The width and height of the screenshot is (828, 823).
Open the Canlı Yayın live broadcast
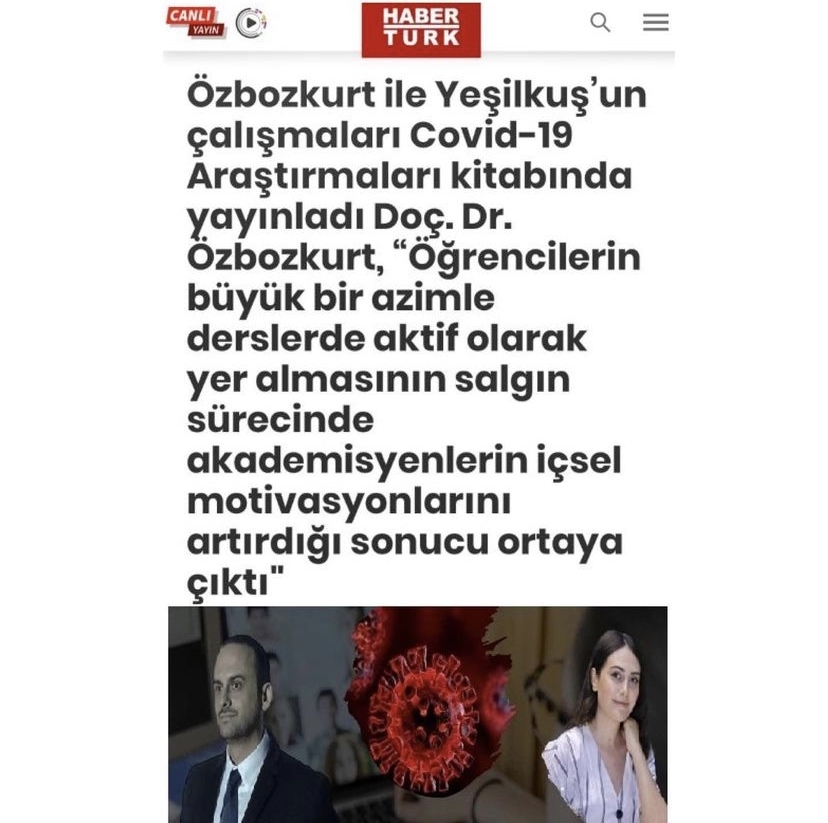click(x=195, y=22)
